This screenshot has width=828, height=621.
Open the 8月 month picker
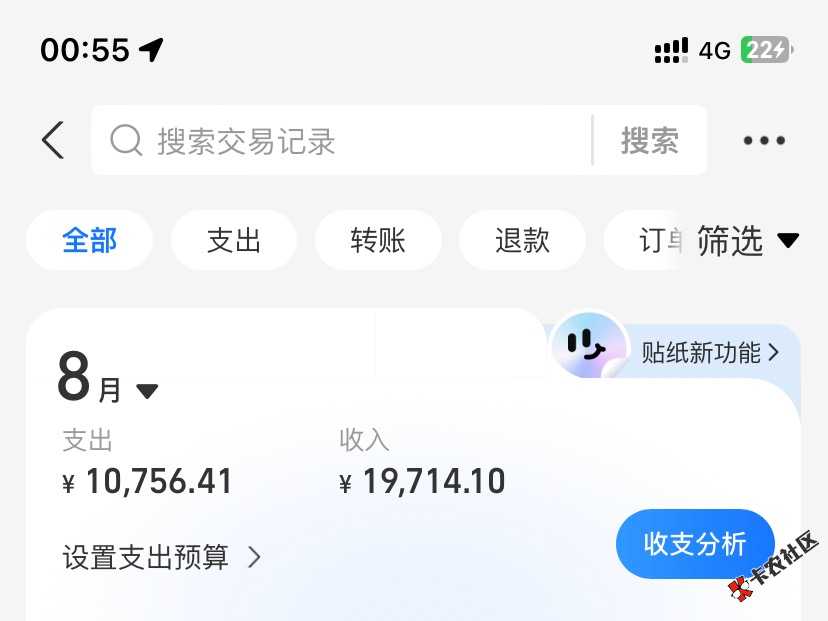pos(106,380)
